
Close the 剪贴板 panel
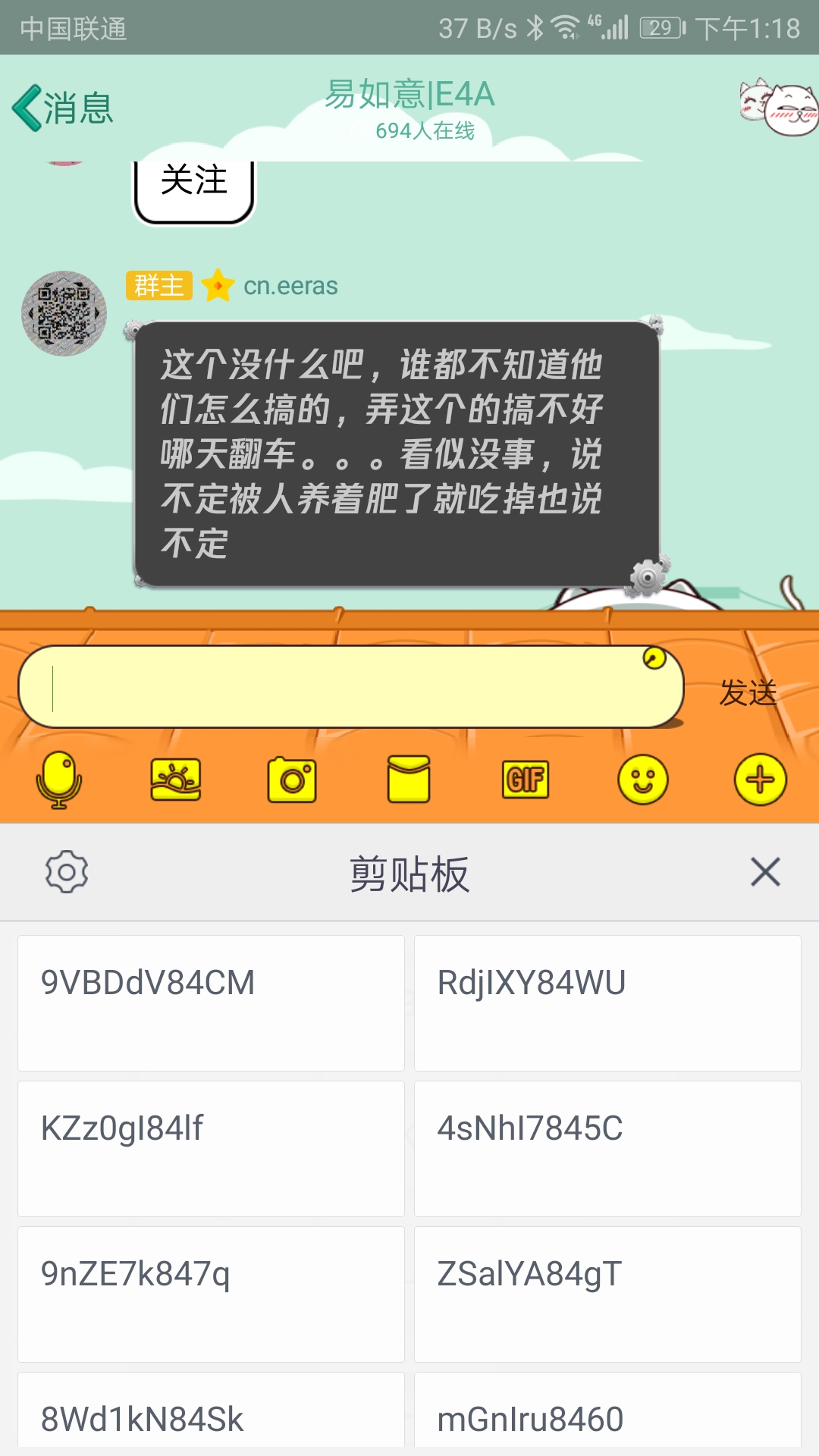765,872
